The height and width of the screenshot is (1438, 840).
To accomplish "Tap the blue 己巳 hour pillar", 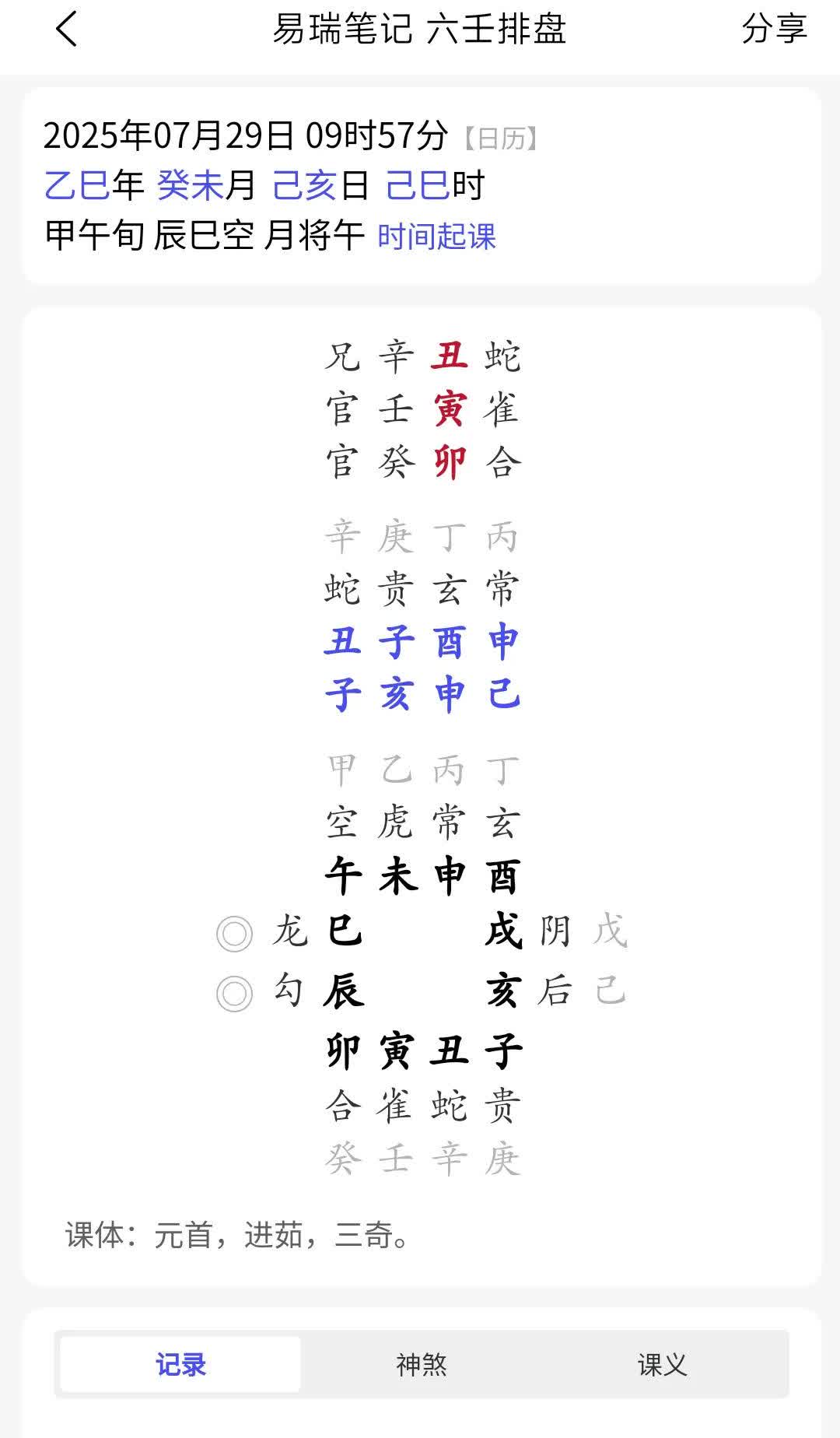I will tap(418, 185).
